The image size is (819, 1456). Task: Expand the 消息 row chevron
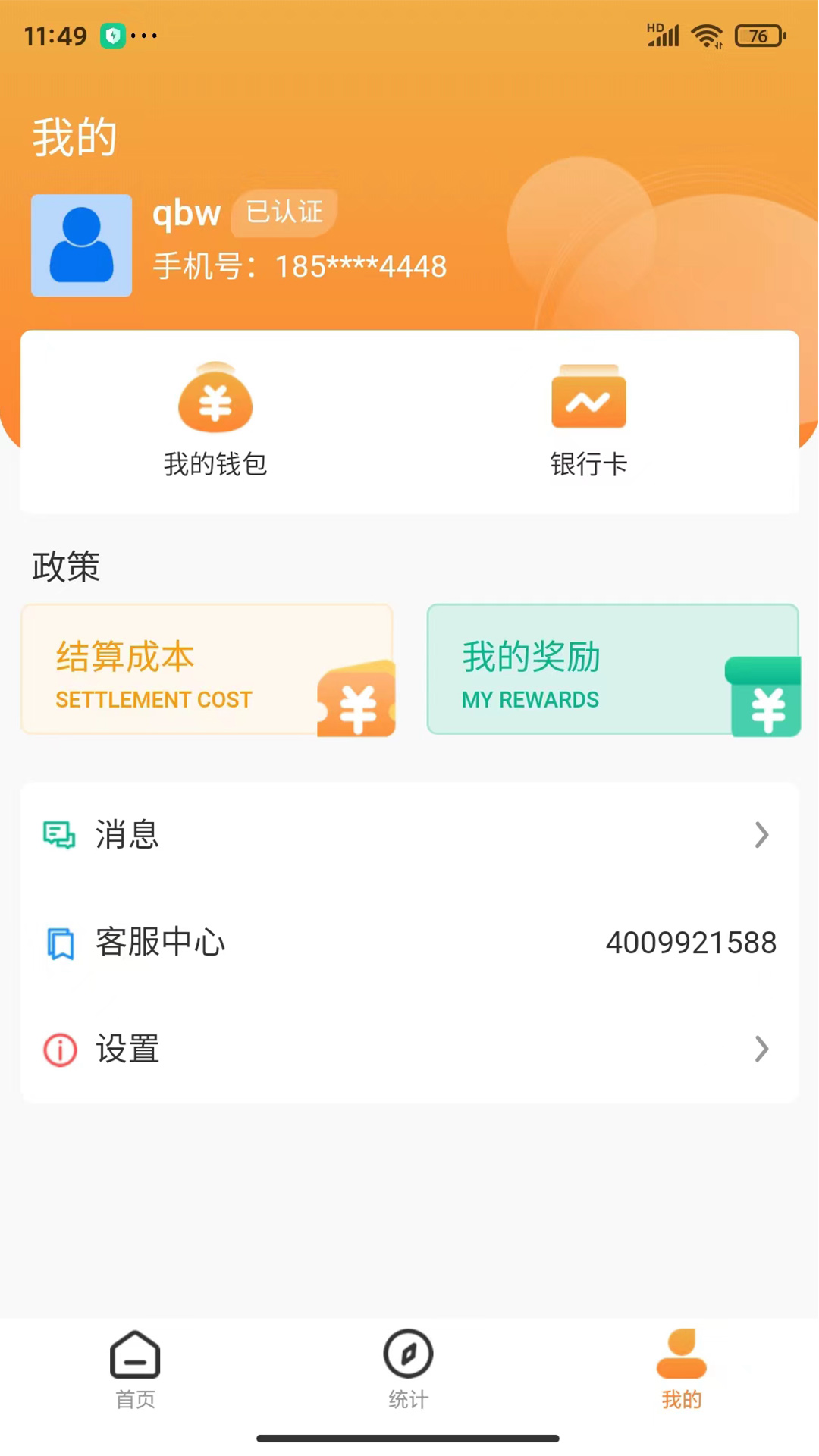pyautogui.click(x=762, y=835)
